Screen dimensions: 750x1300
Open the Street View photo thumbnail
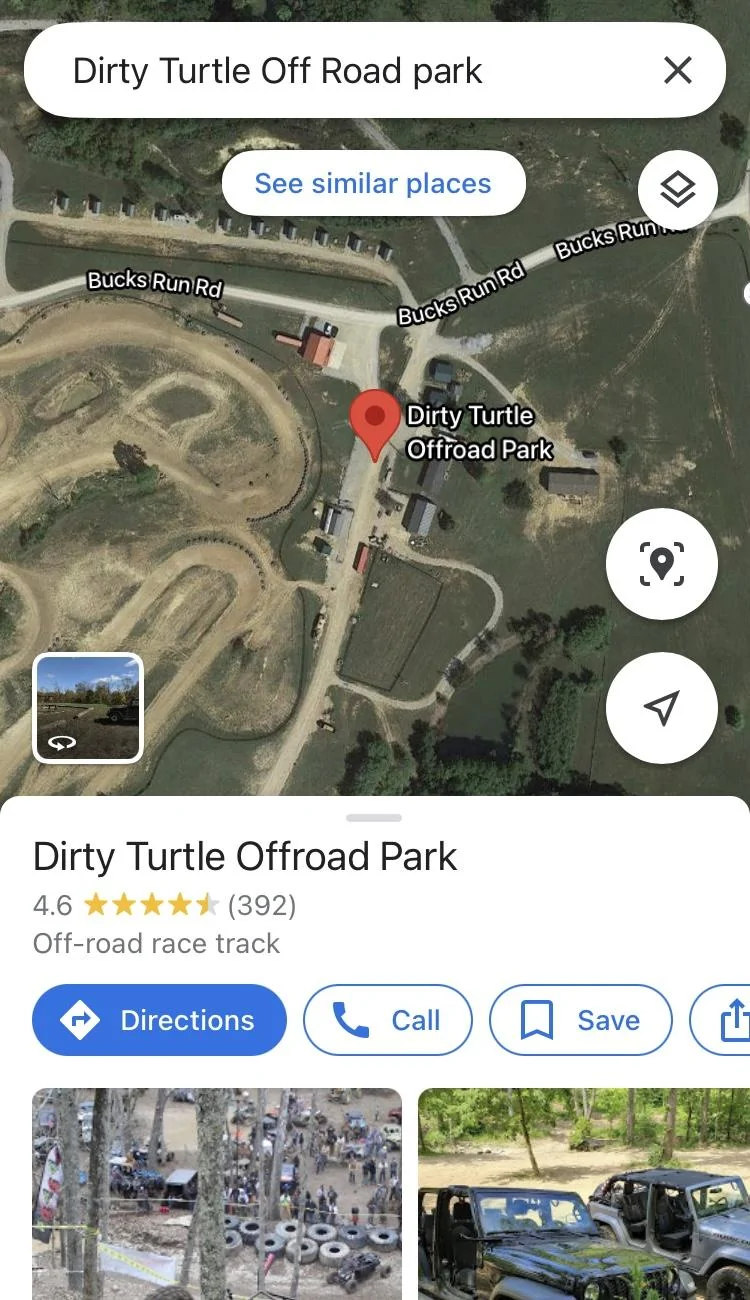[88, 708]
